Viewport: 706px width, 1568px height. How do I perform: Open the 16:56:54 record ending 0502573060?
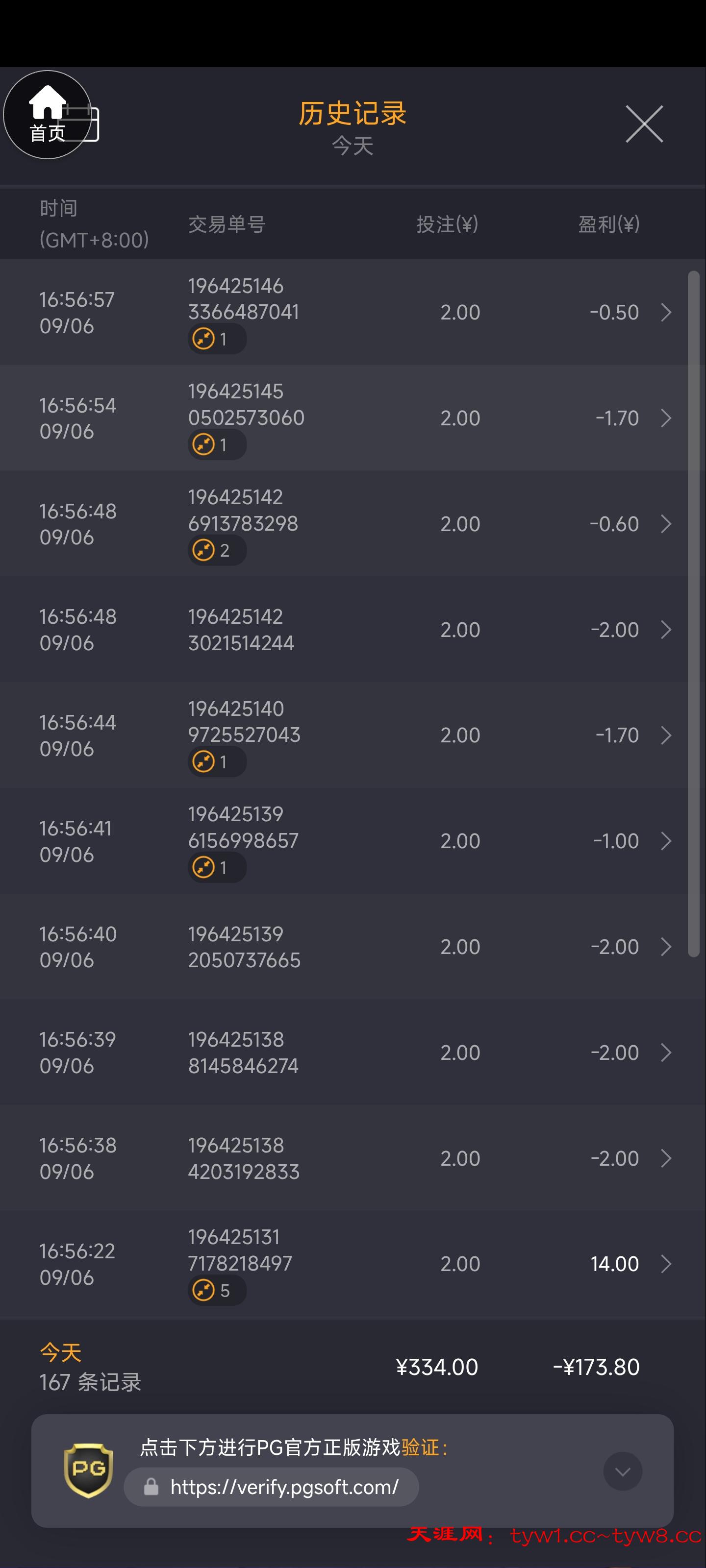(x=353, y=418)
